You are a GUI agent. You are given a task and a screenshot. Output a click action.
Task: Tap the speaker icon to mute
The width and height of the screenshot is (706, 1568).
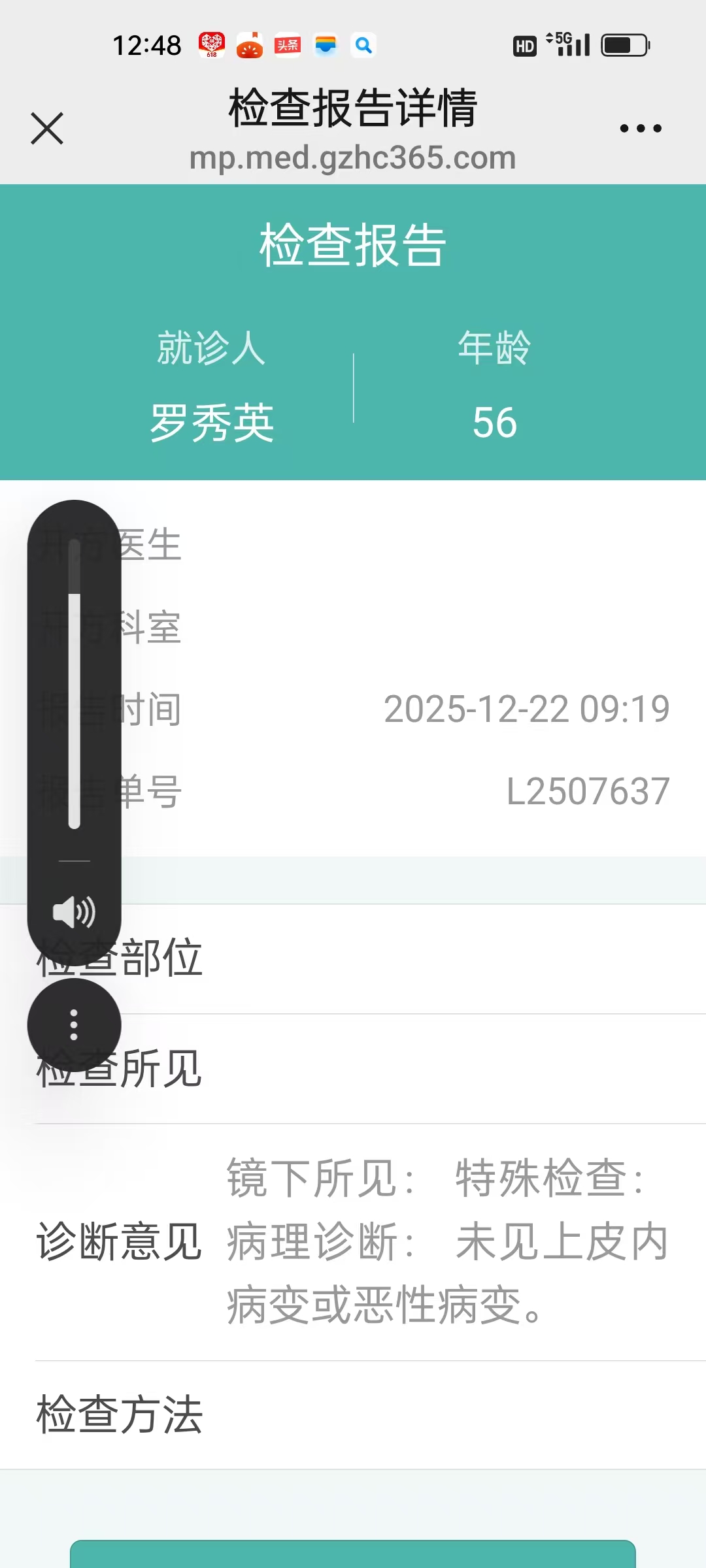(74, 912)
